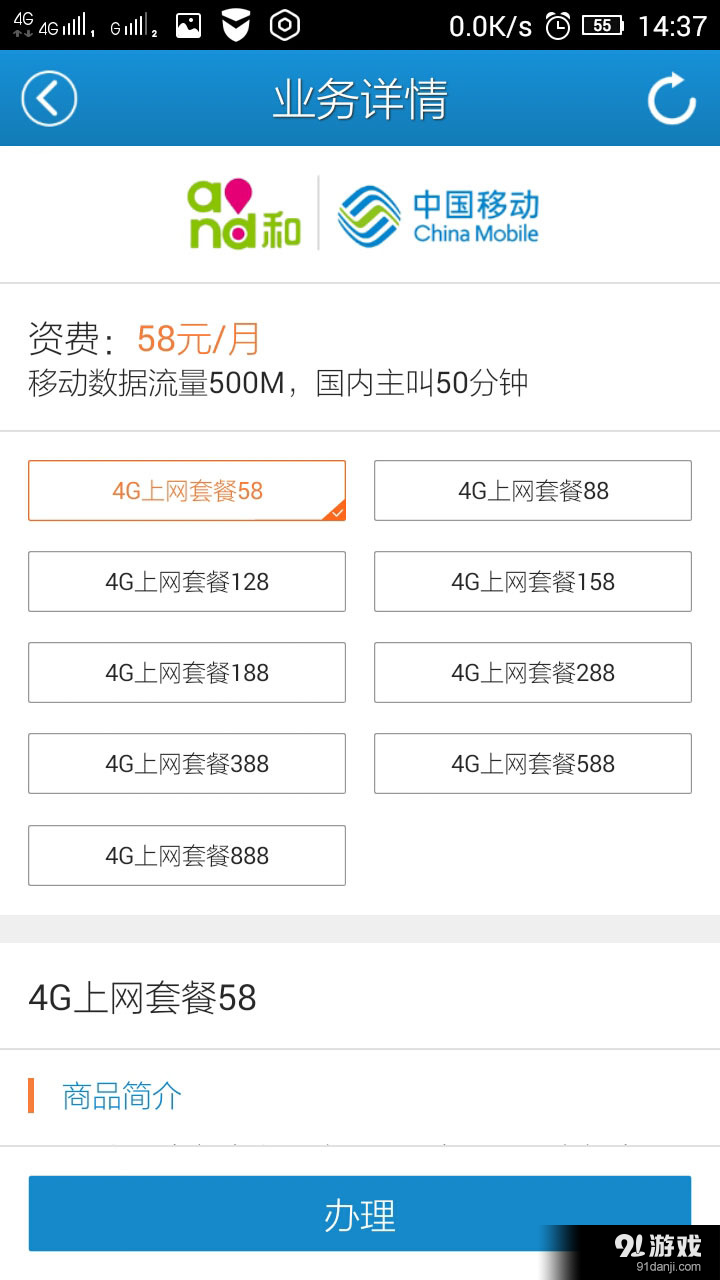Tap the 业务详情 title

coord(360,98)
